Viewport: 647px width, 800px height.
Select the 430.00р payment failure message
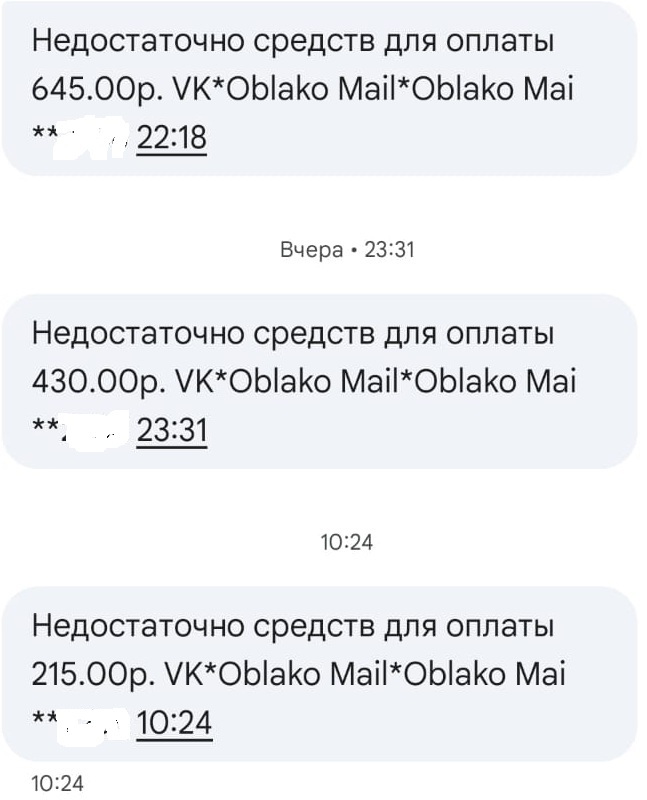[x=318, y=381]
